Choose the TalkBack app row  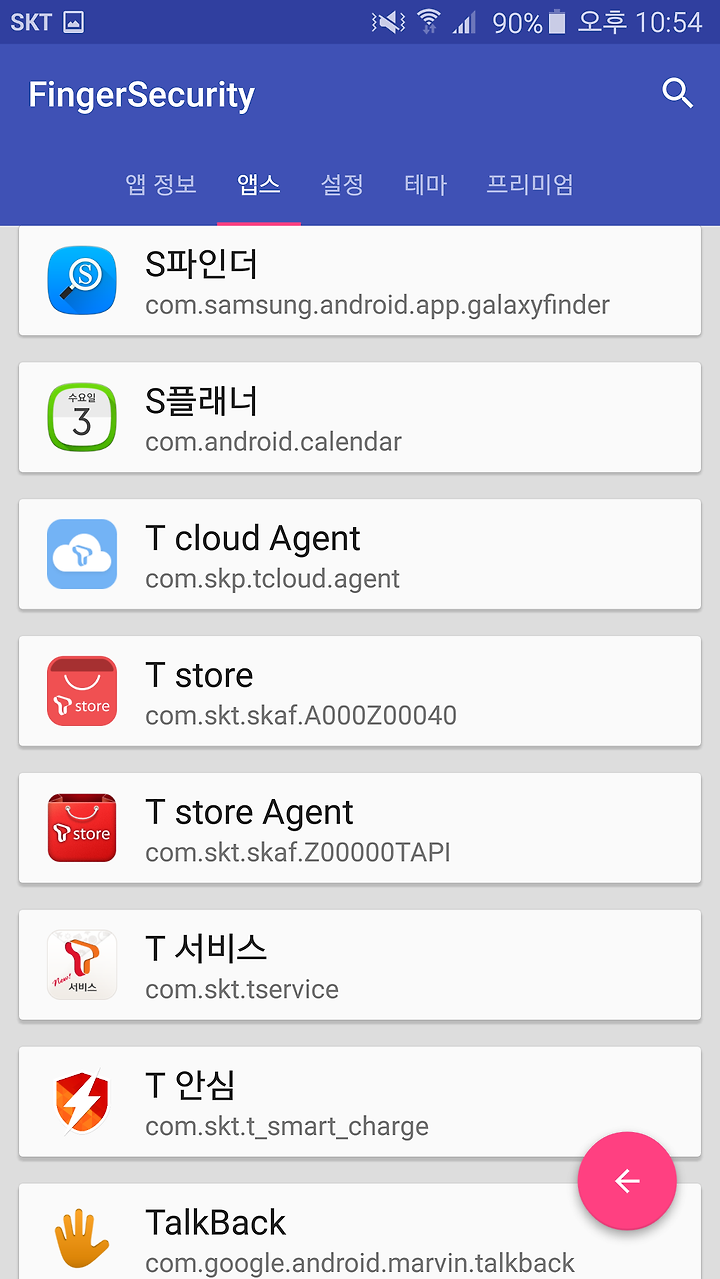300,1232
